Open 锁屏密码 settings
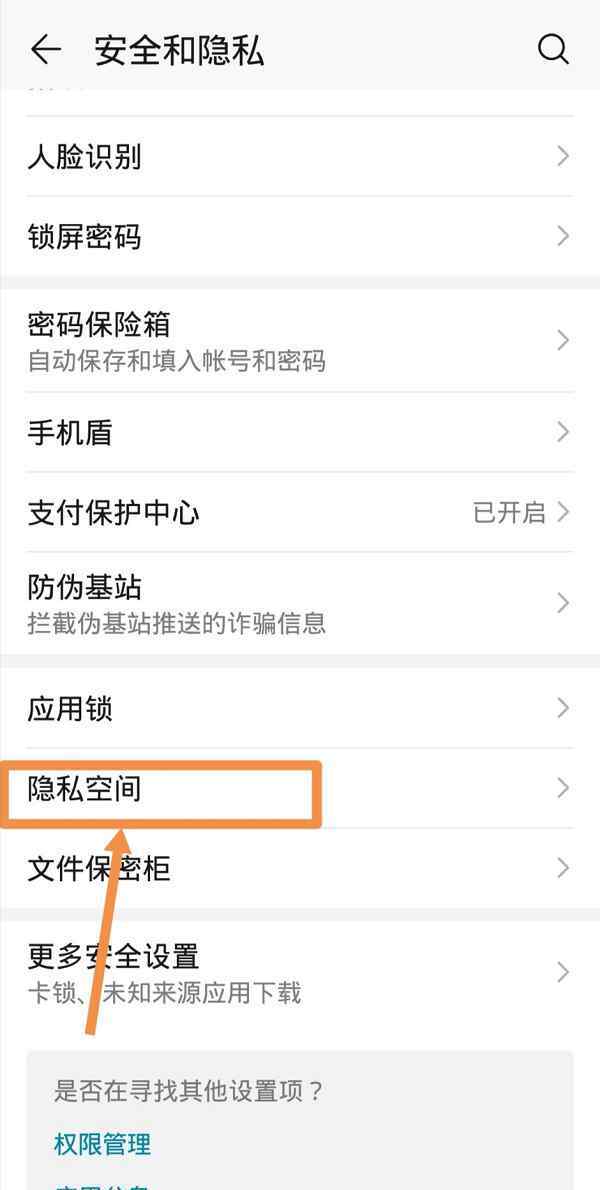The image size is (600, 1190). [300, 236]
